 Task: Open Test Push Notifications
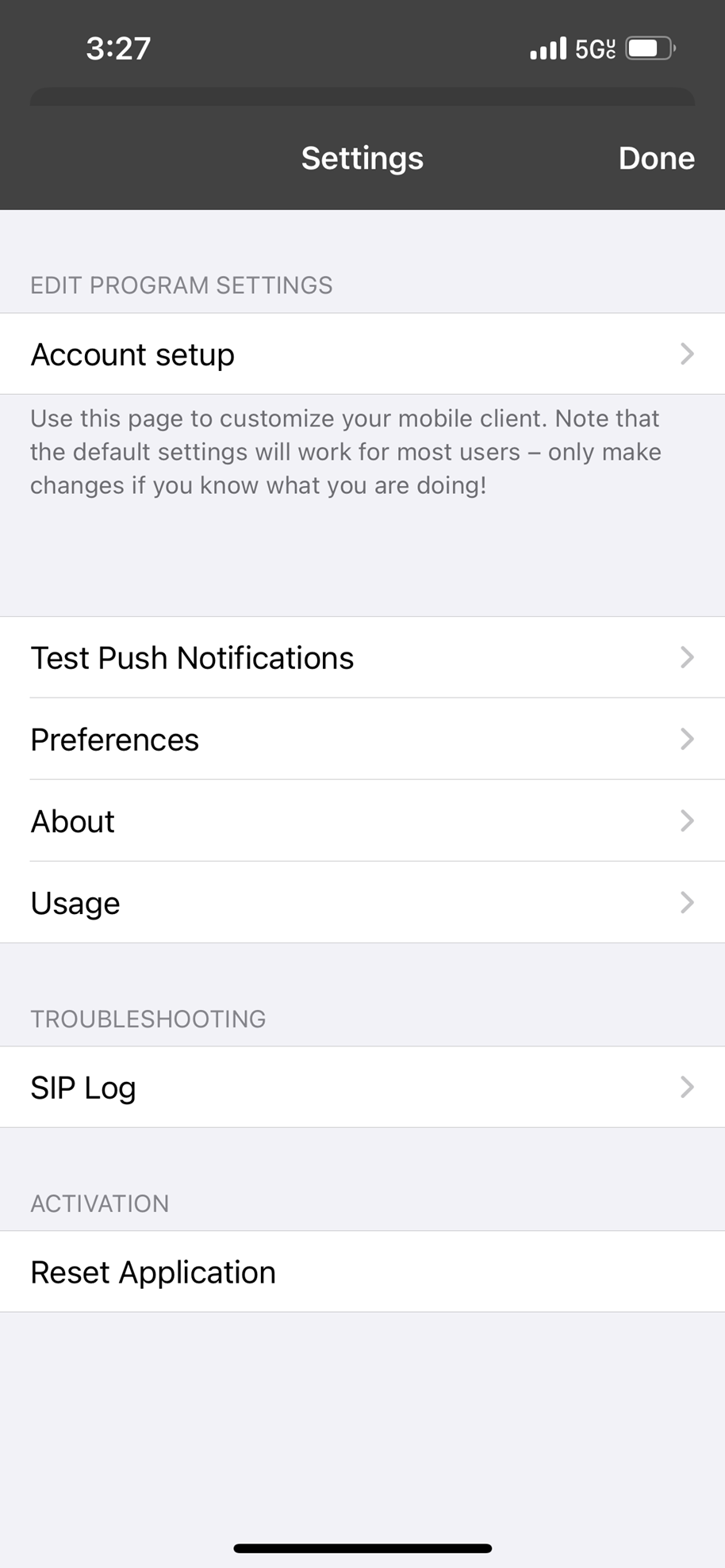[362, 658]
